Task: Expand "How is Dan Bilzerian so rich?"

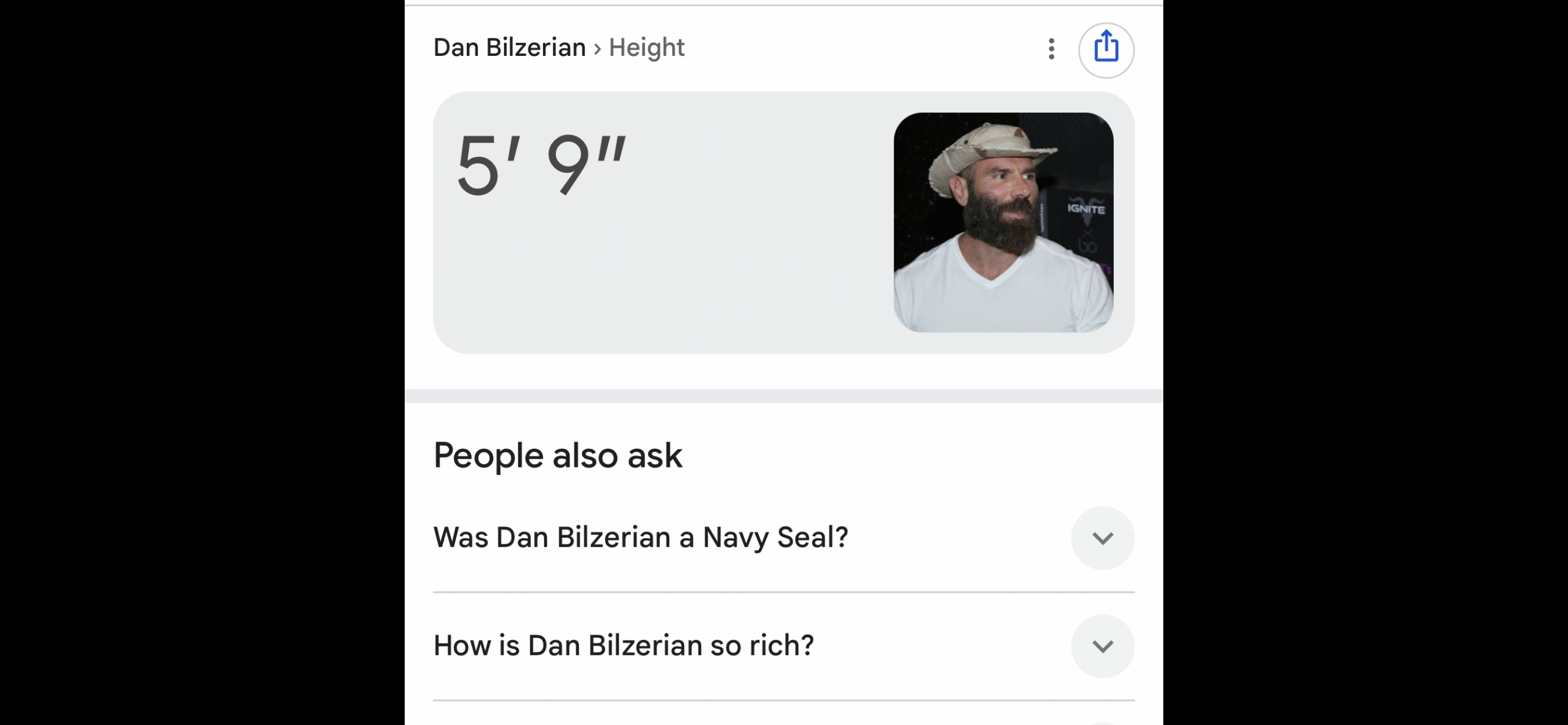Action: point(784,646)
